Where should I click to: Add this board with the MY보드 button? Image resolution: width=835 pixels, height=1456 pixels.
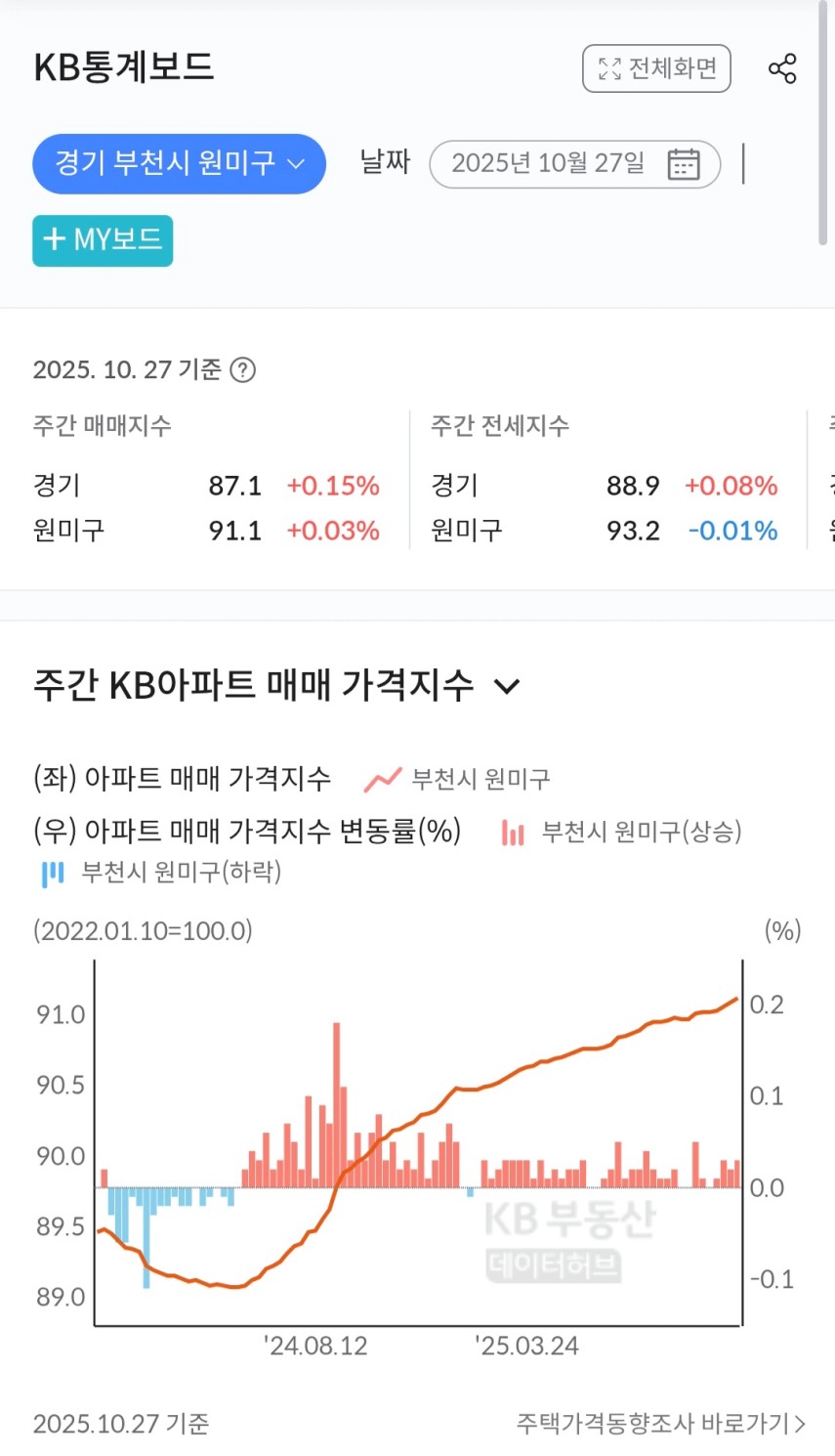click(x=103, y=240)
